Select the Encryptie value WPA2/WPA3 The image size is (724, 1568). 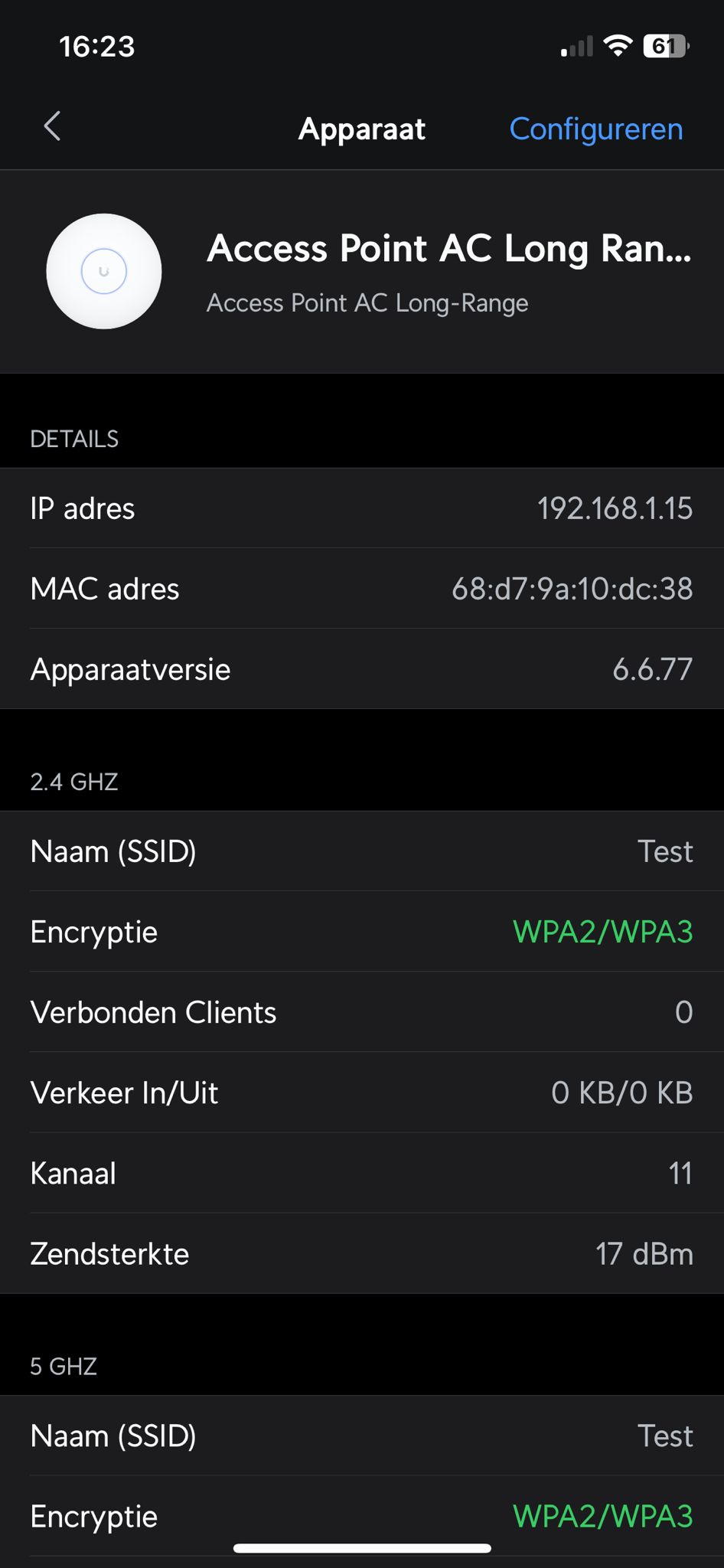click(x=603, y=932)
